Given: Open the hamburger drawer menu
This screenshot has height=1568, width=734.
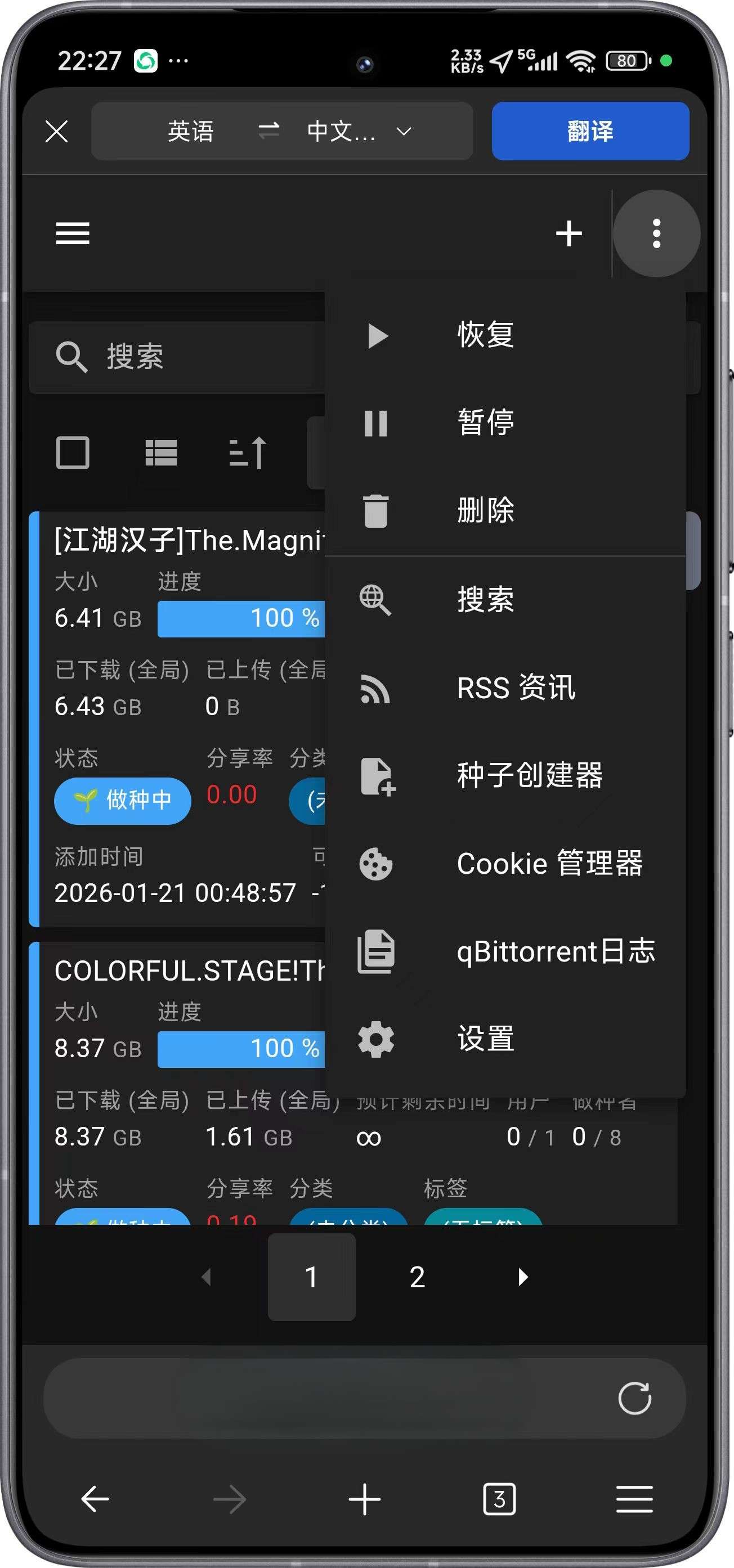Looking at the screenshot, I should (x=73, y=233).
